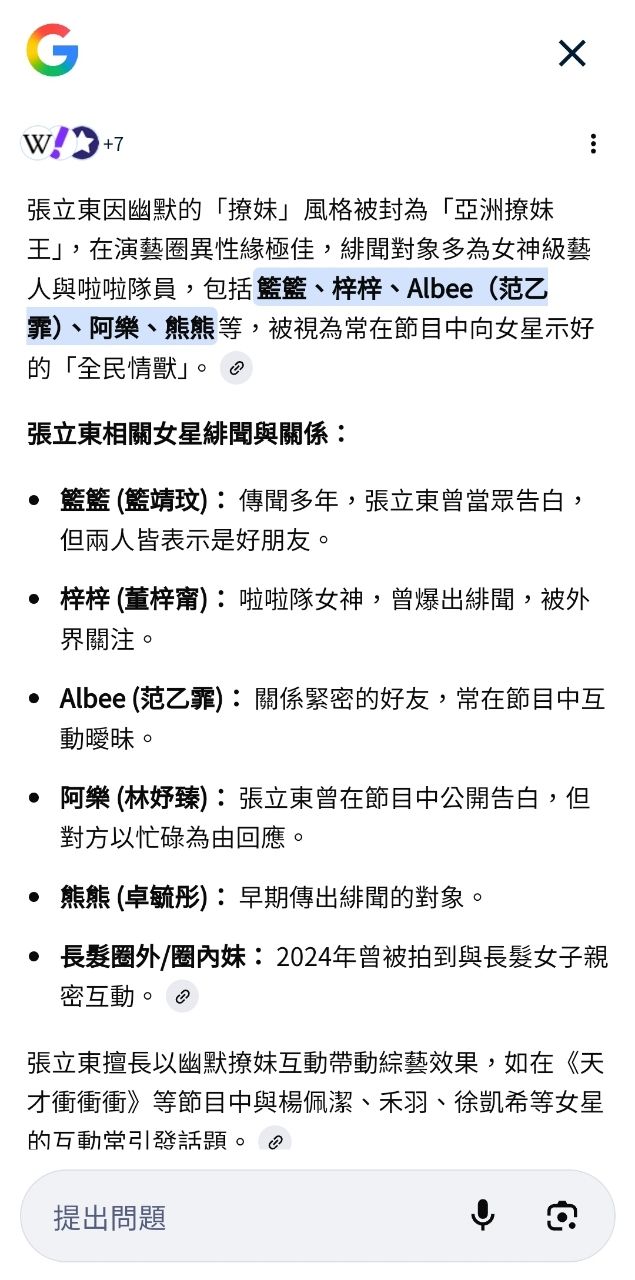The width and height of the screenshot is (635, 1280).
Task: Open Google Lens camera search
Action: (x=563, y=1216)
